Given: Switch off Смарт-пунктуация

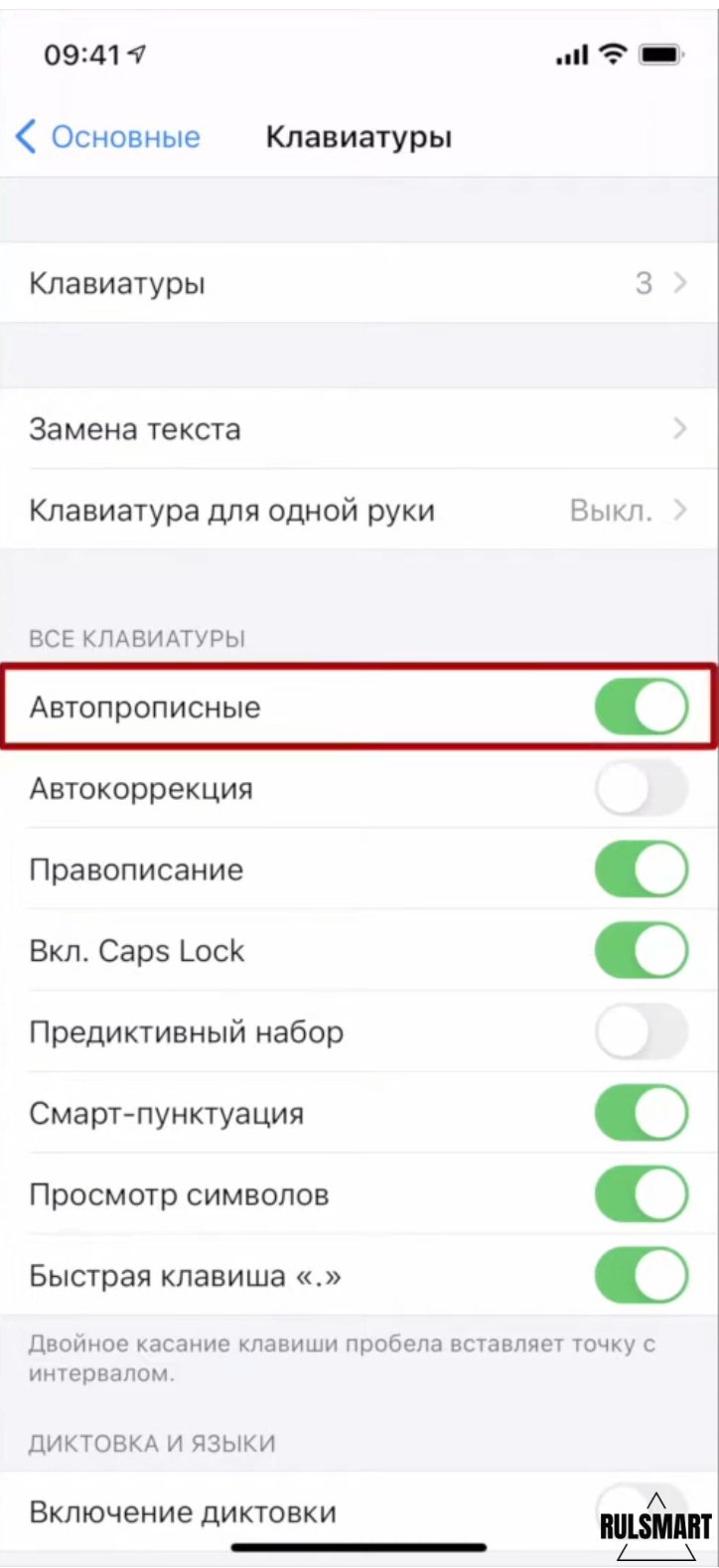Looking at the screenshot, I should [641, 1114].
